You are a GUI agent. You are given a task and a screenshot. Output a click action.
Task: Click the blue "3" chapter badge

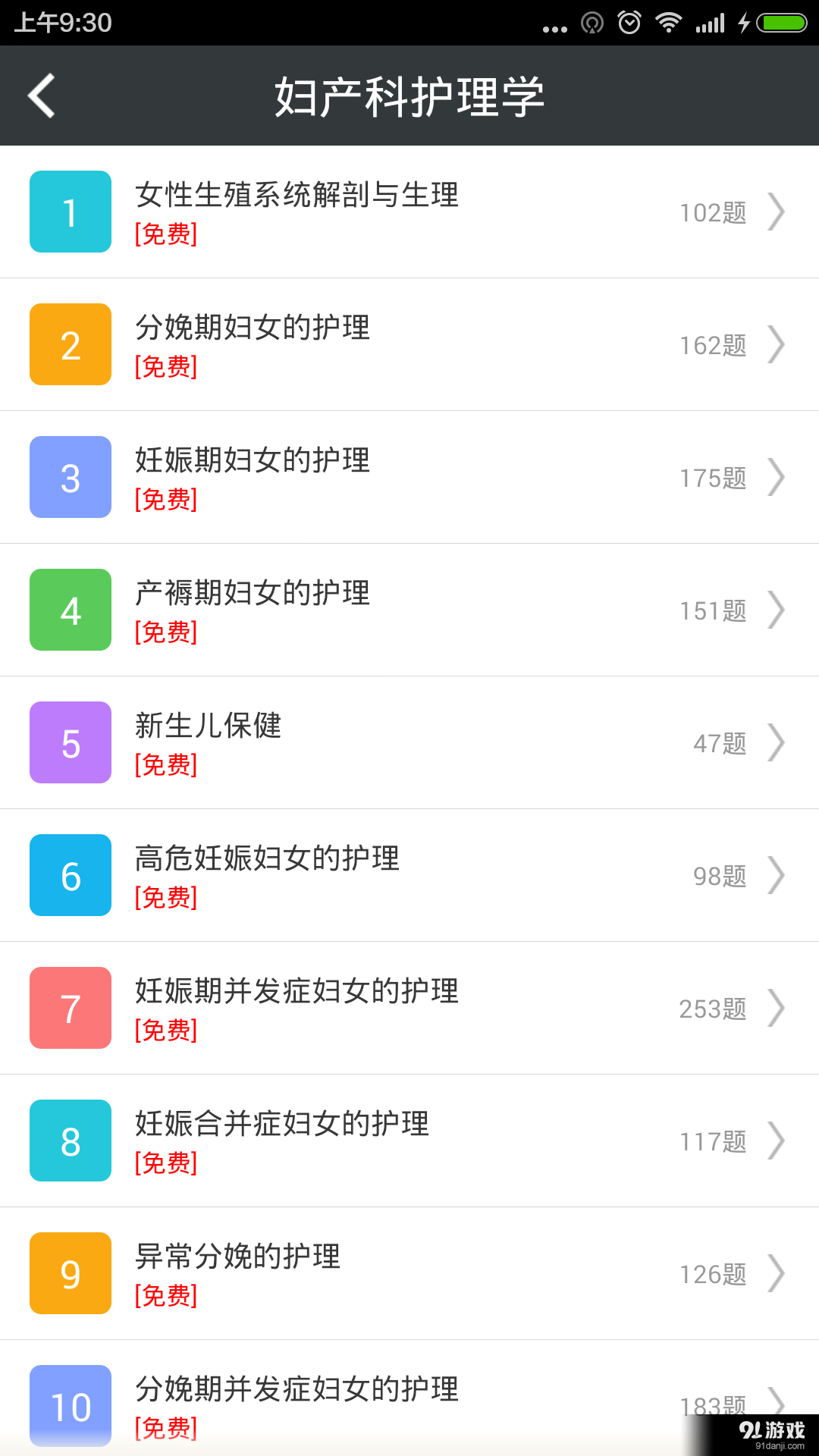coord(70,477)
